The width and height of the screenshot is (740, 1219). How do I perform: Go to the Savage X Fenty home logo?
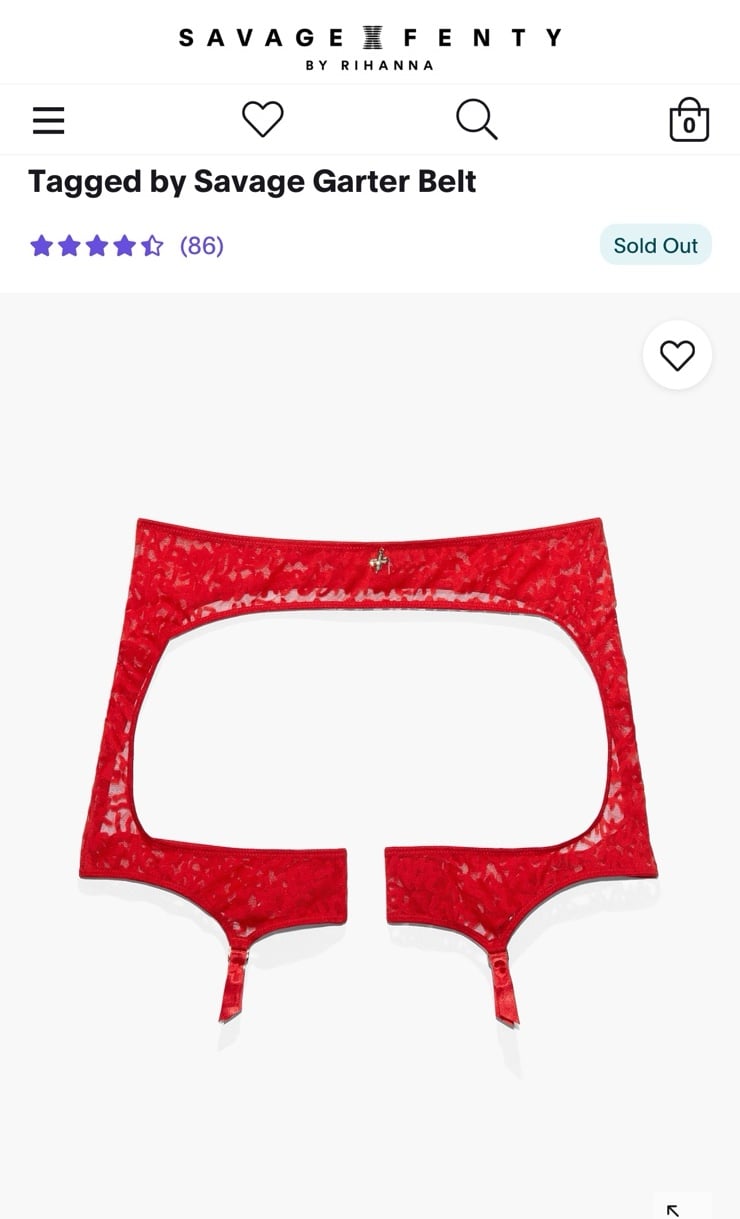(x=370, y=48)
